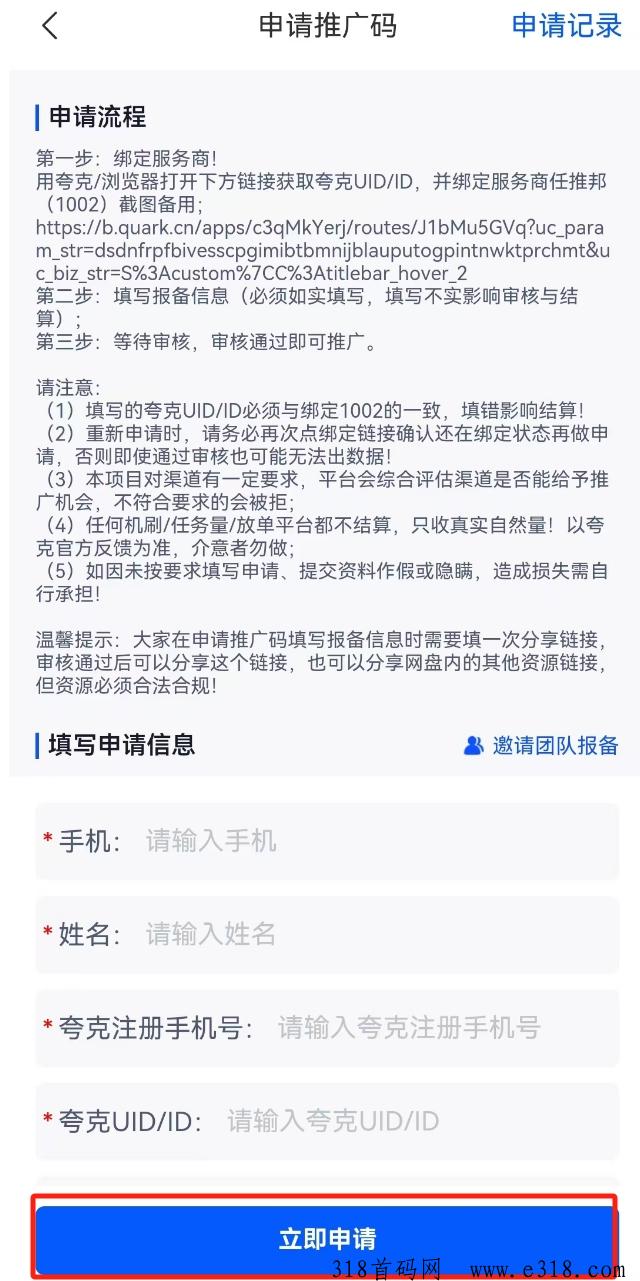This screenshot has height=1281, width=640.
Task: Enter the 夸克UID/ID input field
Action: click(x=327, y=1121)
